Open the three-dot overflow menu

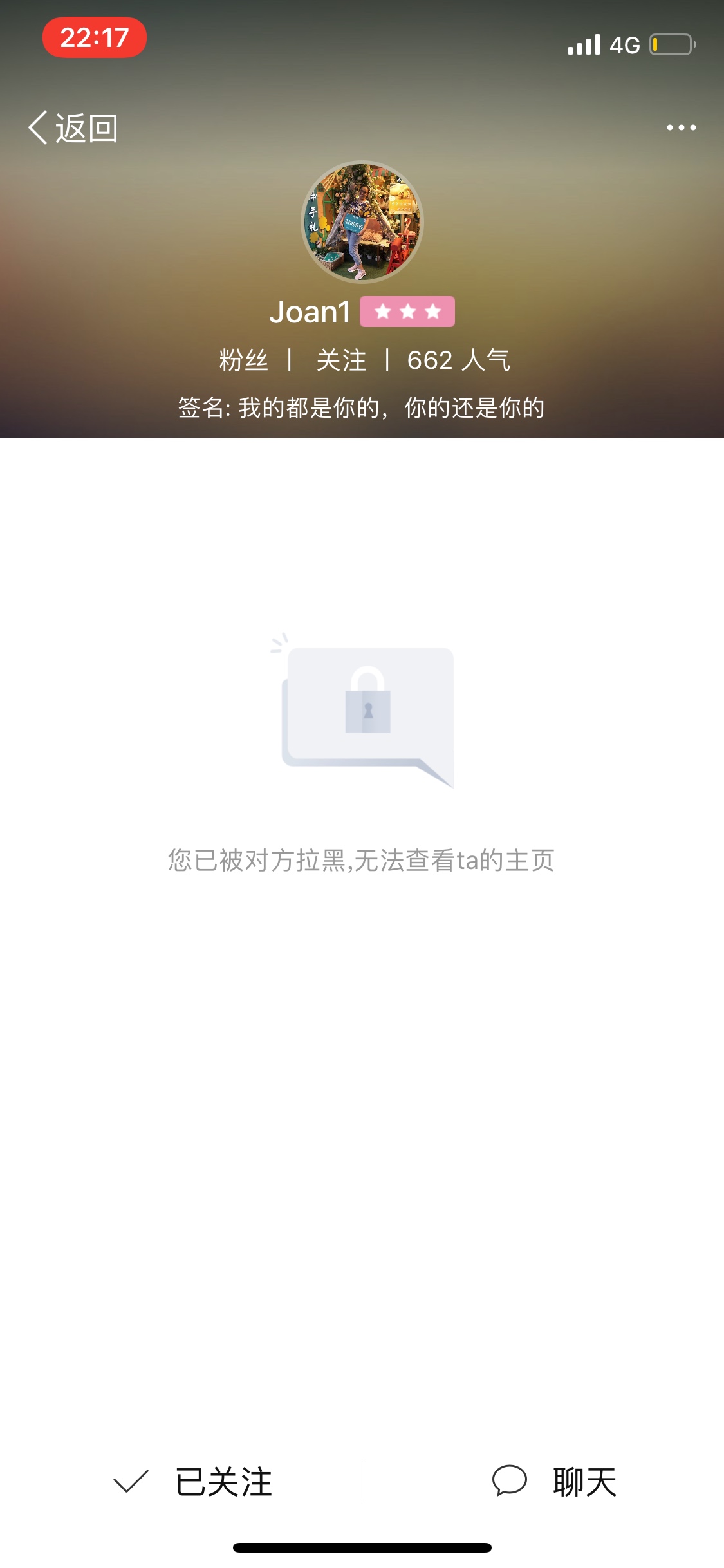(x=681, y=127)
